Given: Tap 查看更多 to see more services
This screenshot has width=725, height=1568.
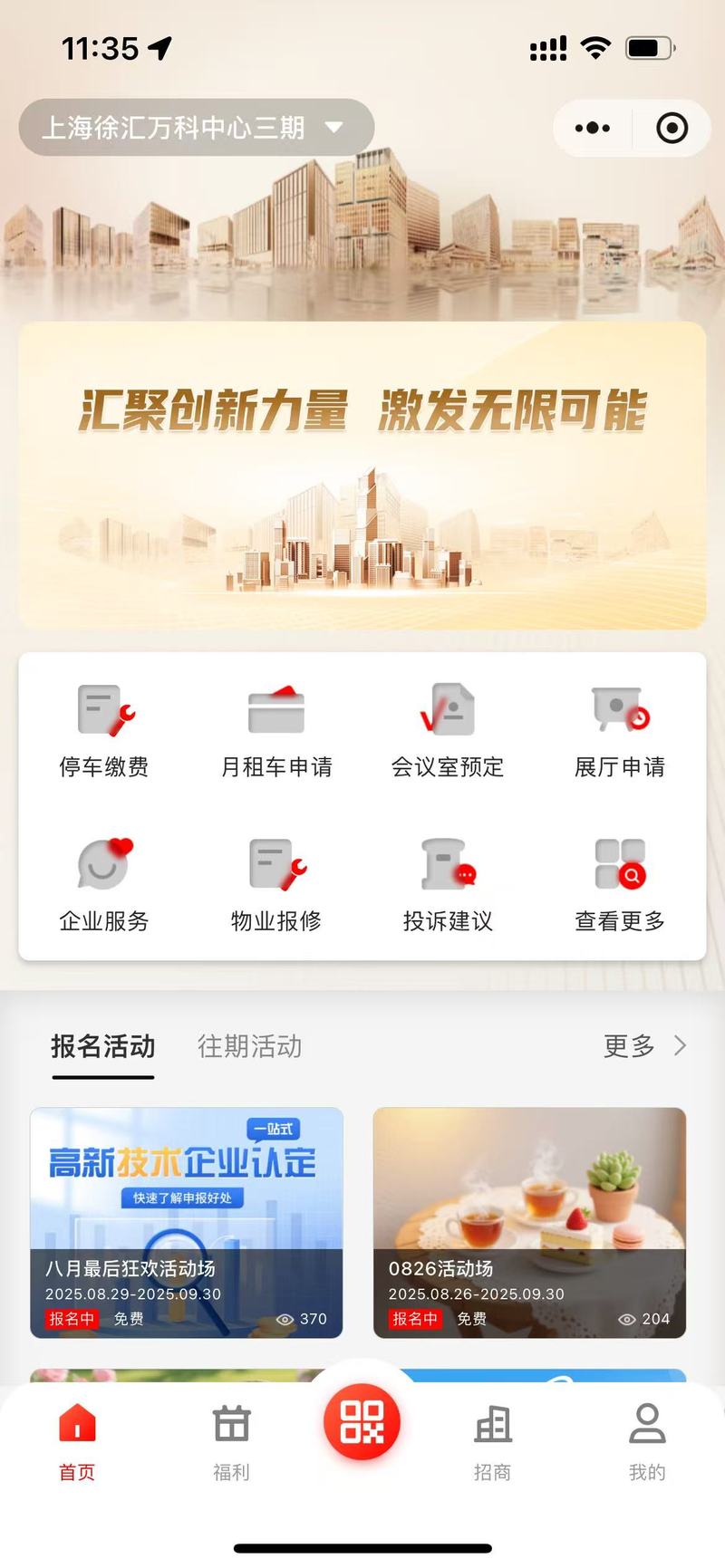Looking at the screenshot, I should tap(620, 885).
